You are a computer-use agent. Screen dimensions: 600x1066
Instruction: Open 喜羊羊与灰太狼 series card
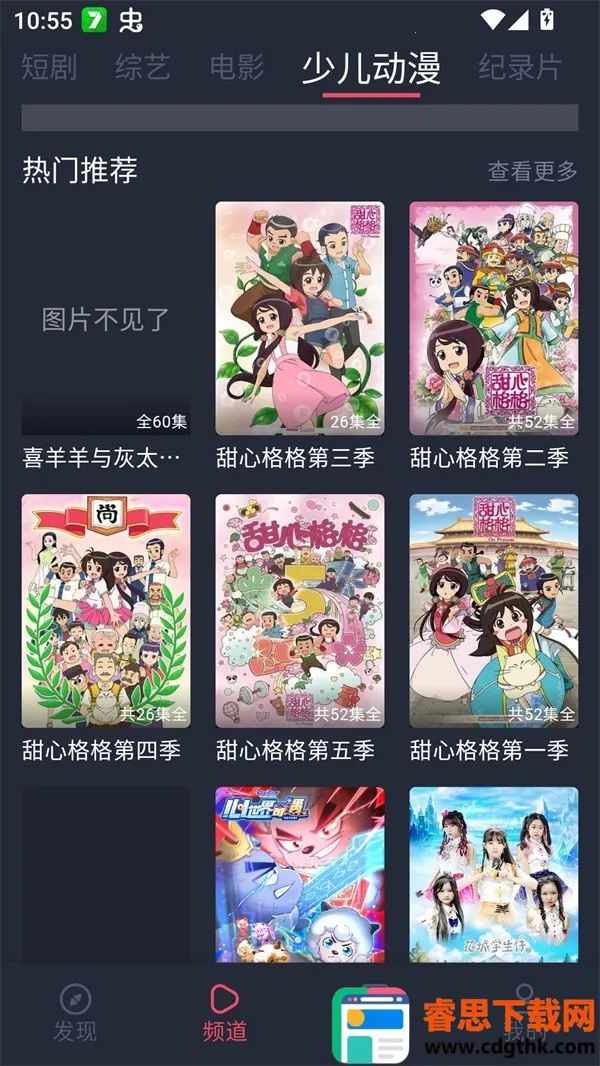[x=105, y=319]
